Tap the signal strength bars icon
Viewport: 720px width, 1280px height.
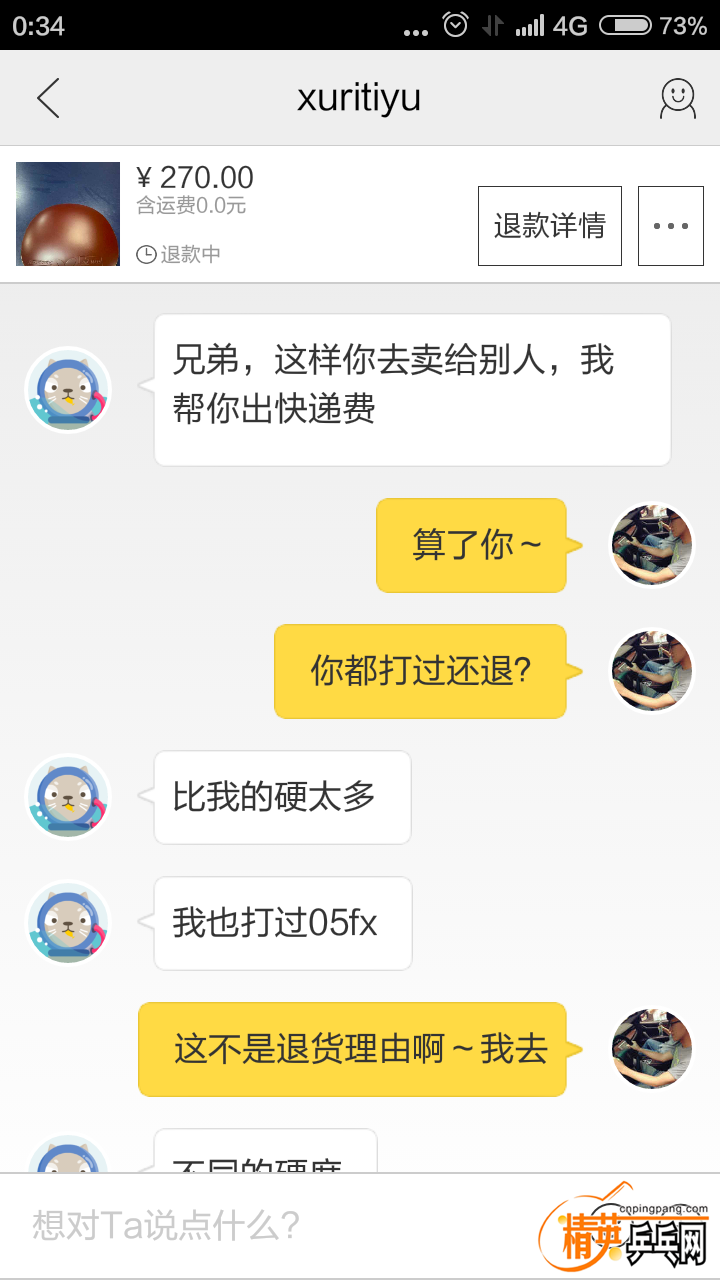coord(528,25)
